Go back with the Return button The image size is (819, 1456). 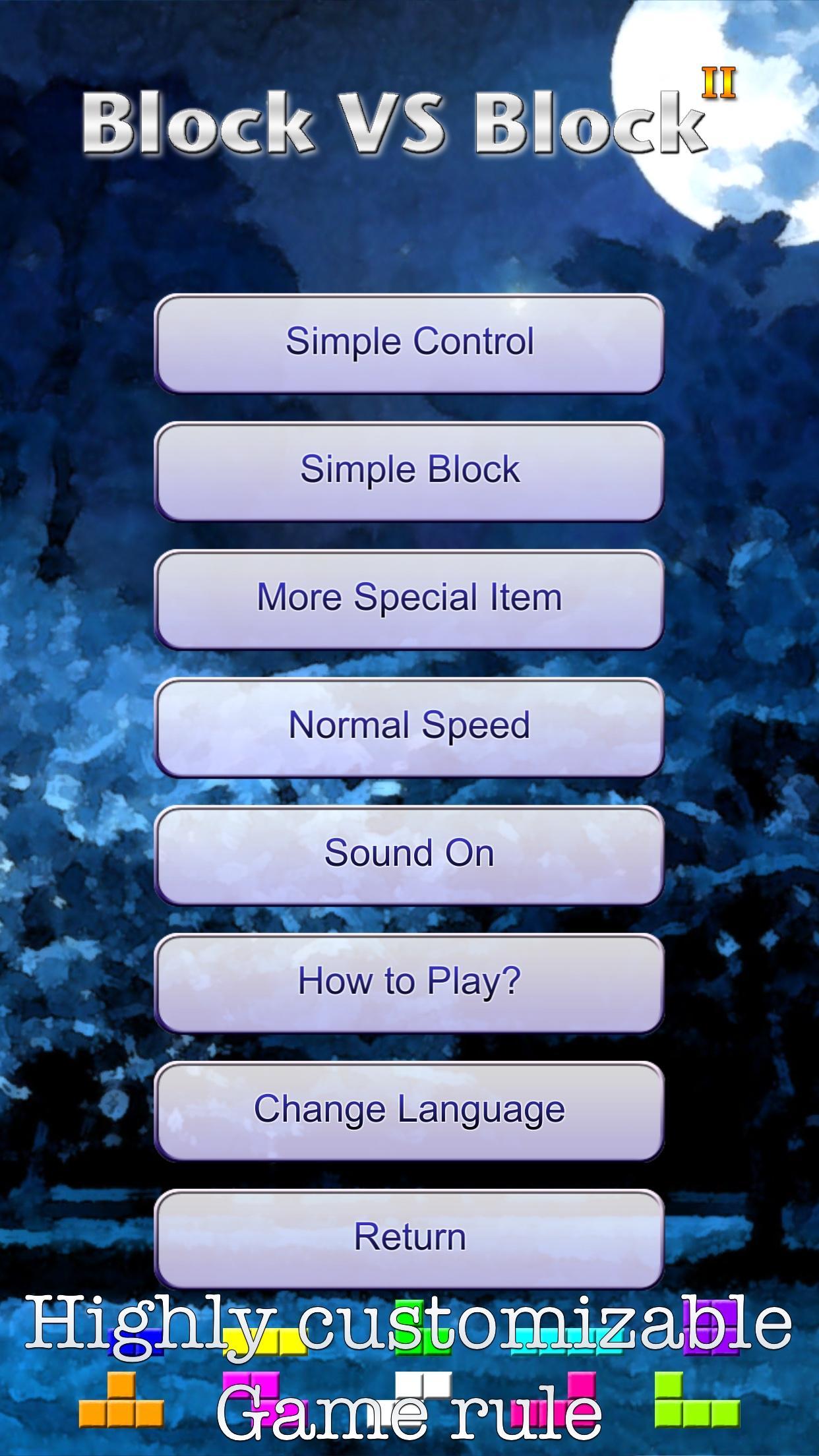point(409,1238)
